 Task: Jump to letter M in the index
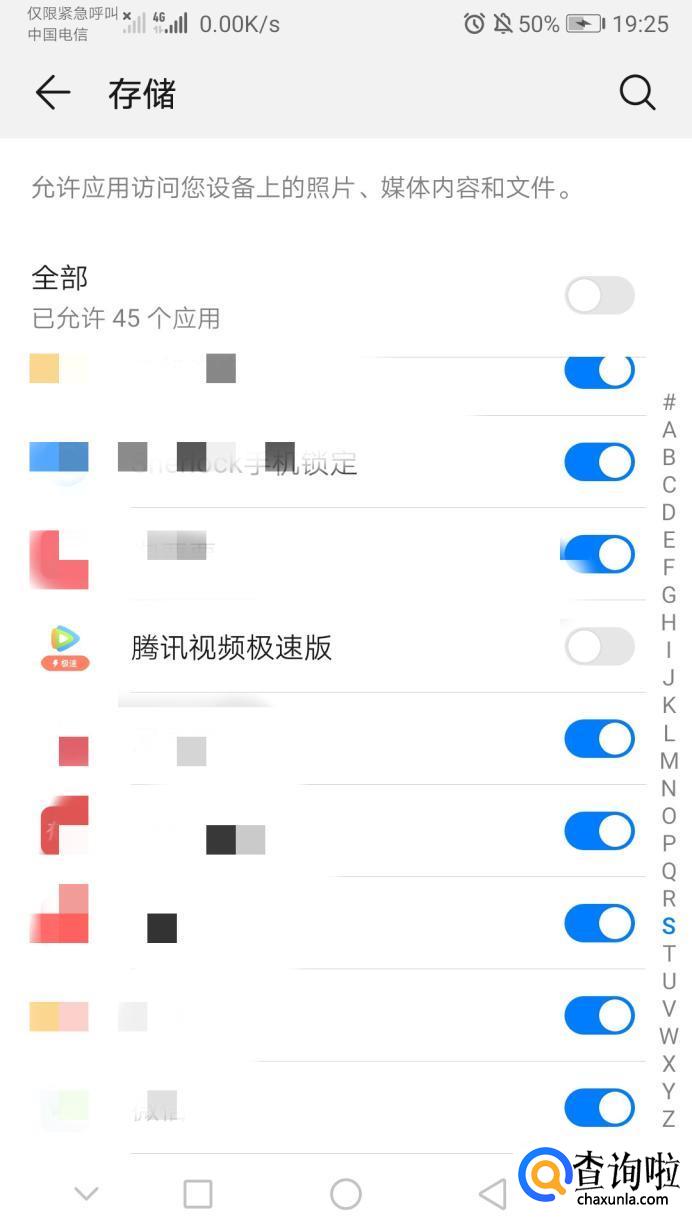pyautogui.click(x=669, y=761)
